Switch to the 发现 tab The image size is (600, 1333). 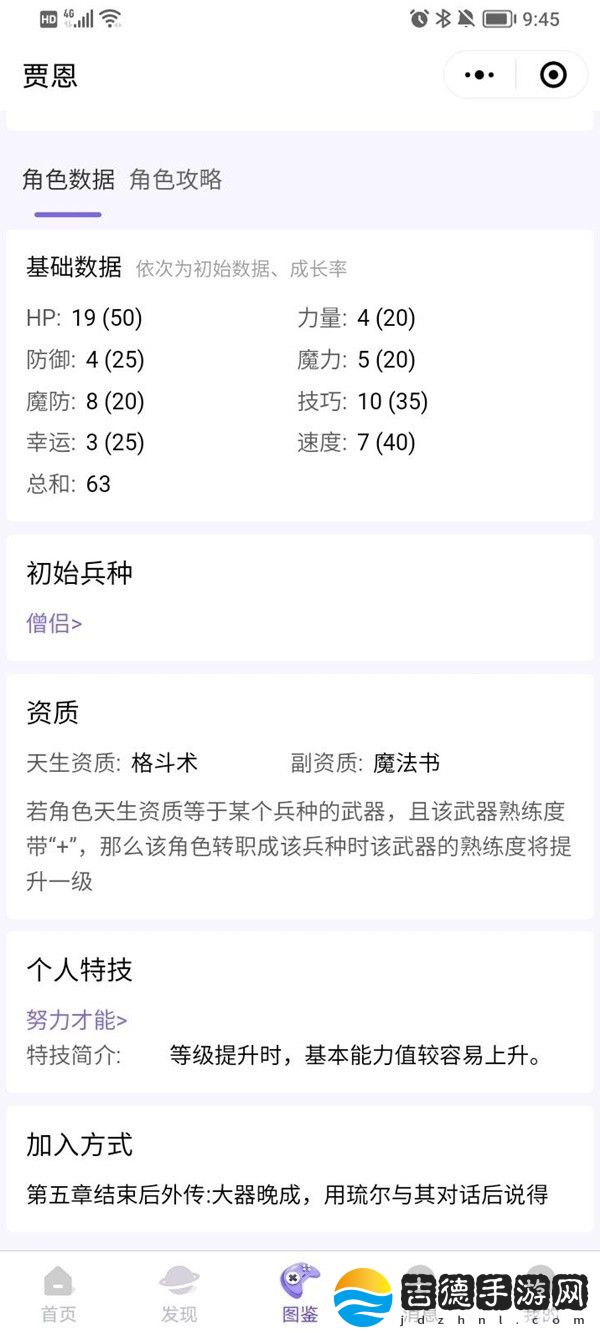[179, 1294]
